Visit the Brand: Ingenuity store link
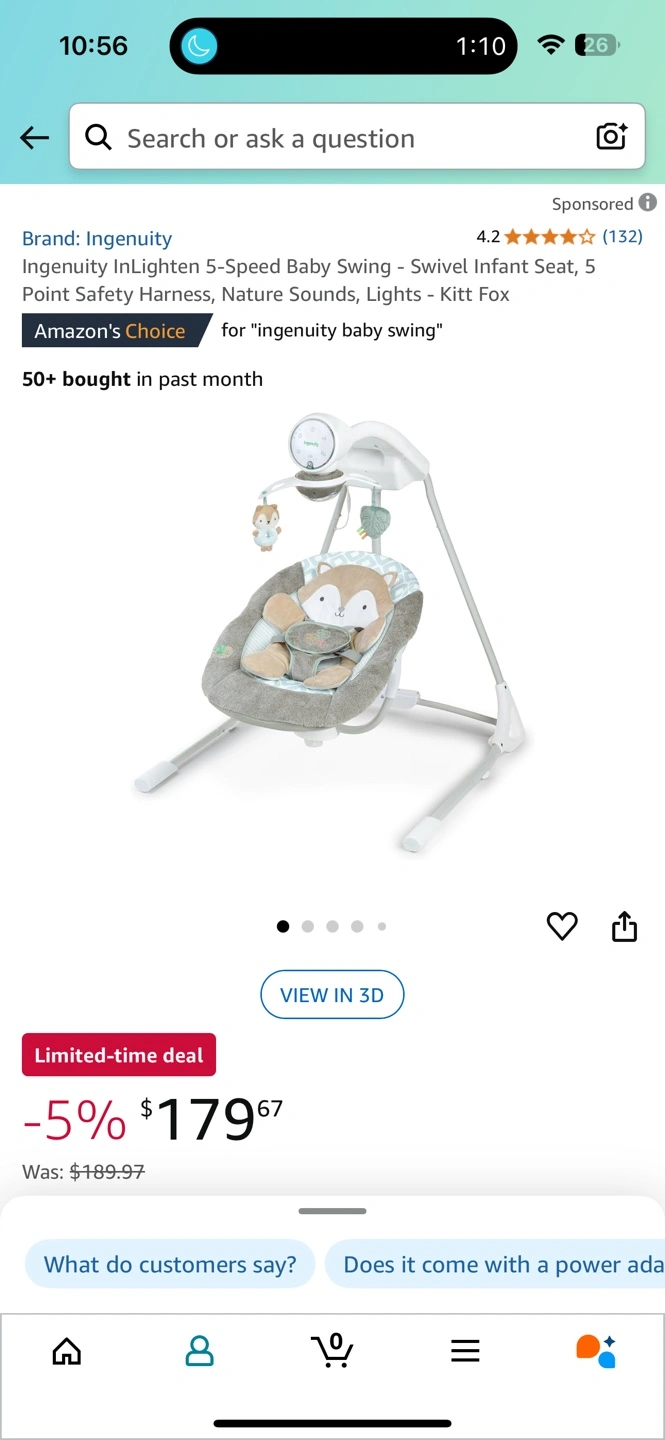This screenshot has height=1440, width=665. [x=97, y=238]
